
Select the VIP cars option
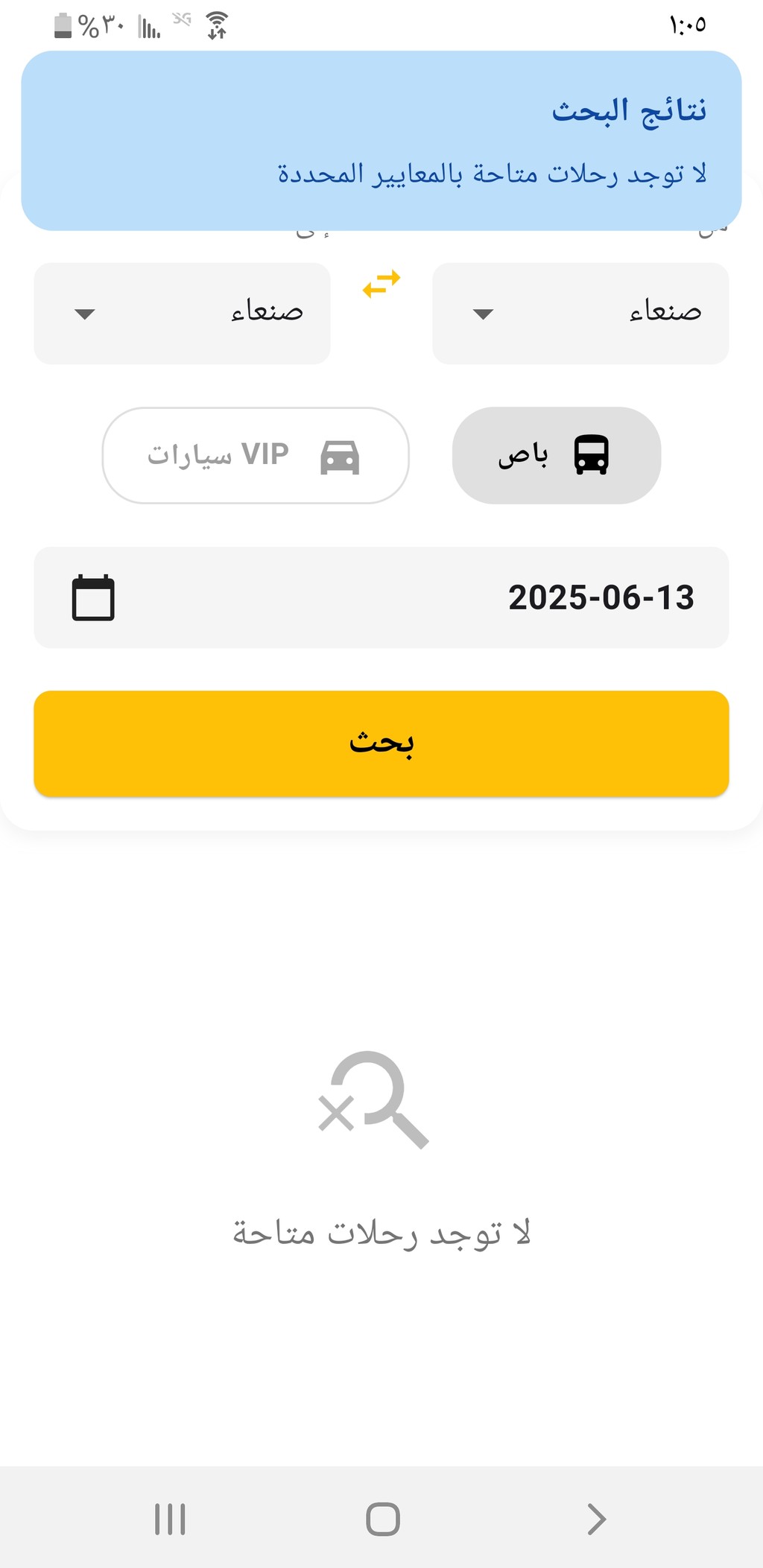[x=256, y=455]
